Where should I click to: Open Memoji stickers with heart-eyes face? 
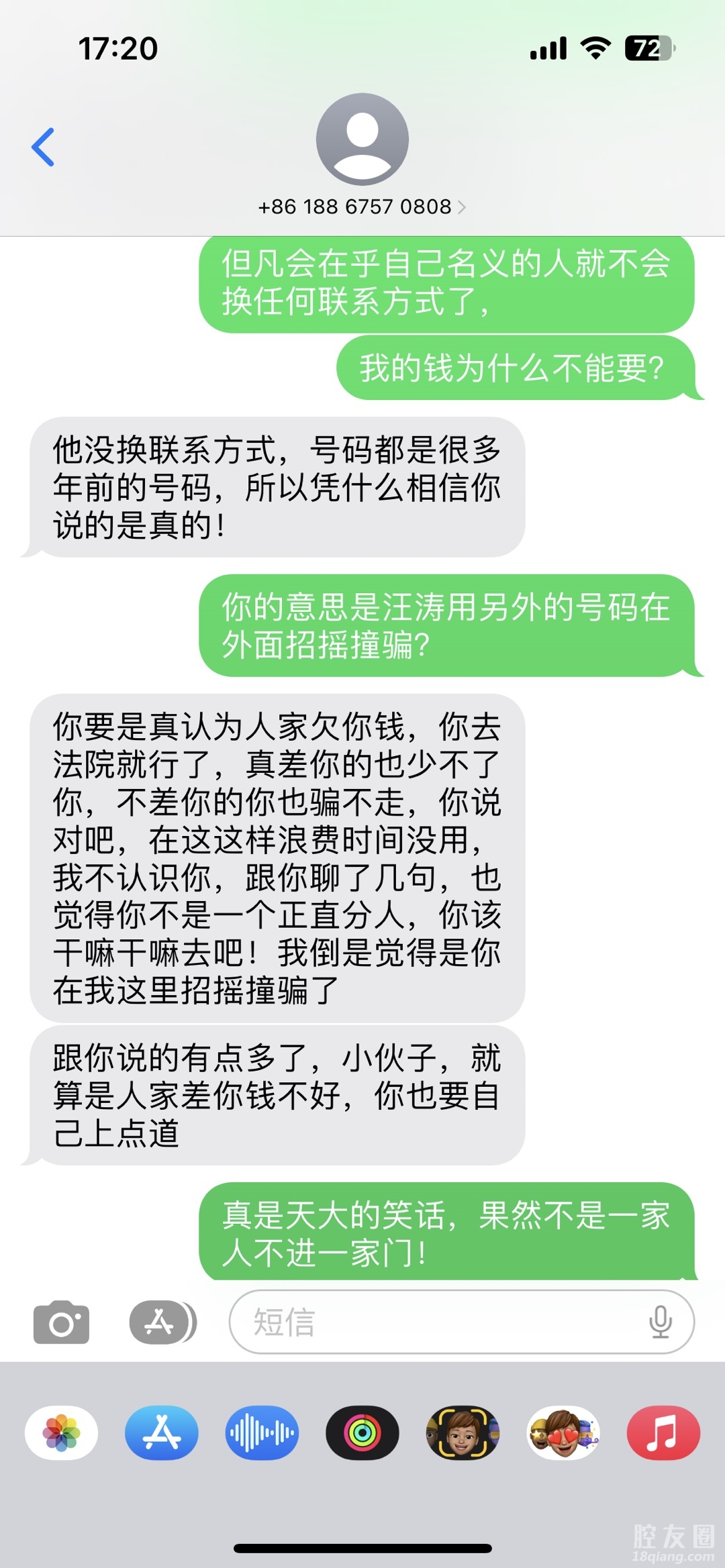coord(563,1434)
